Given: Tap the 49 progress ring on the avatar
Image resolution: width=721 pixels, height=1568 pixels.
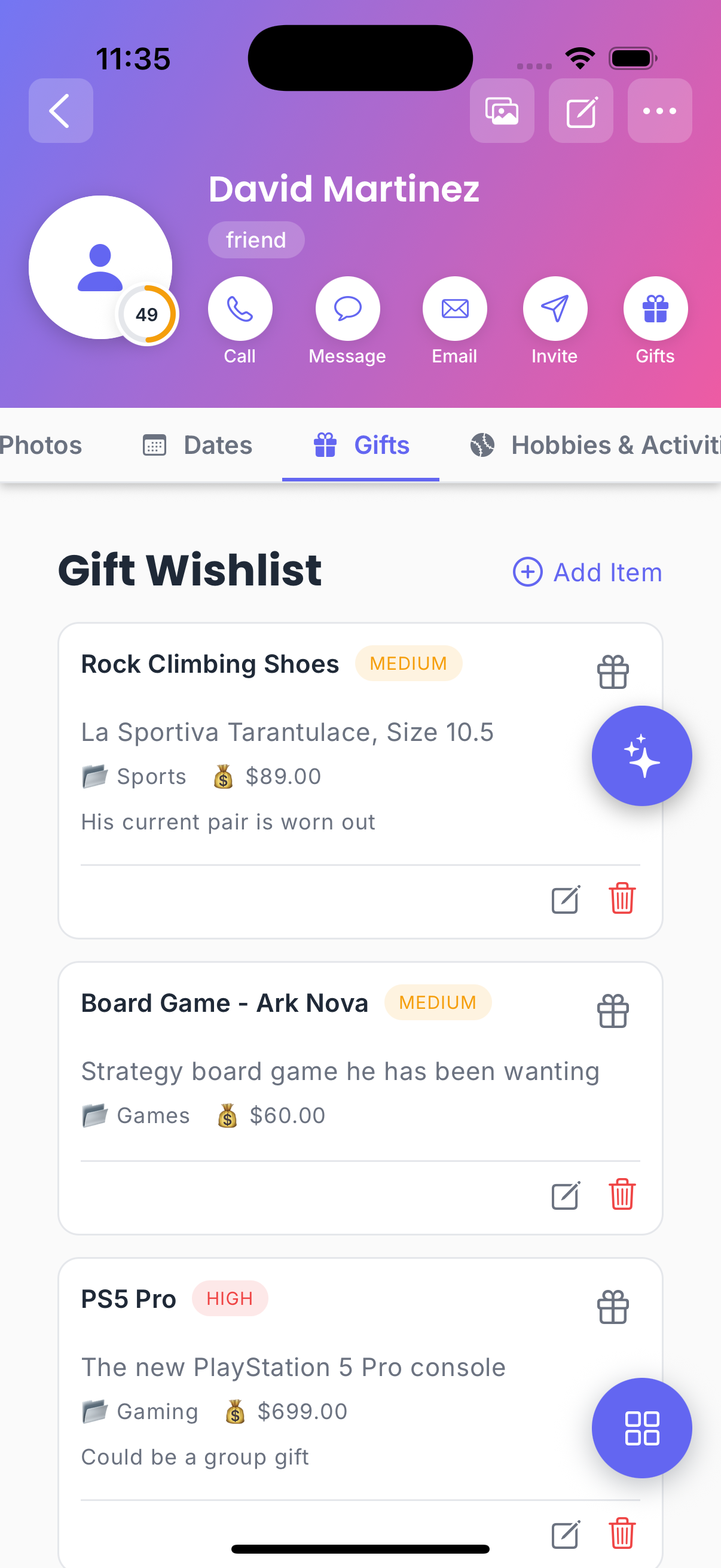Looking at the screenshot, I should pyautogui.click(x=146, y=314).
